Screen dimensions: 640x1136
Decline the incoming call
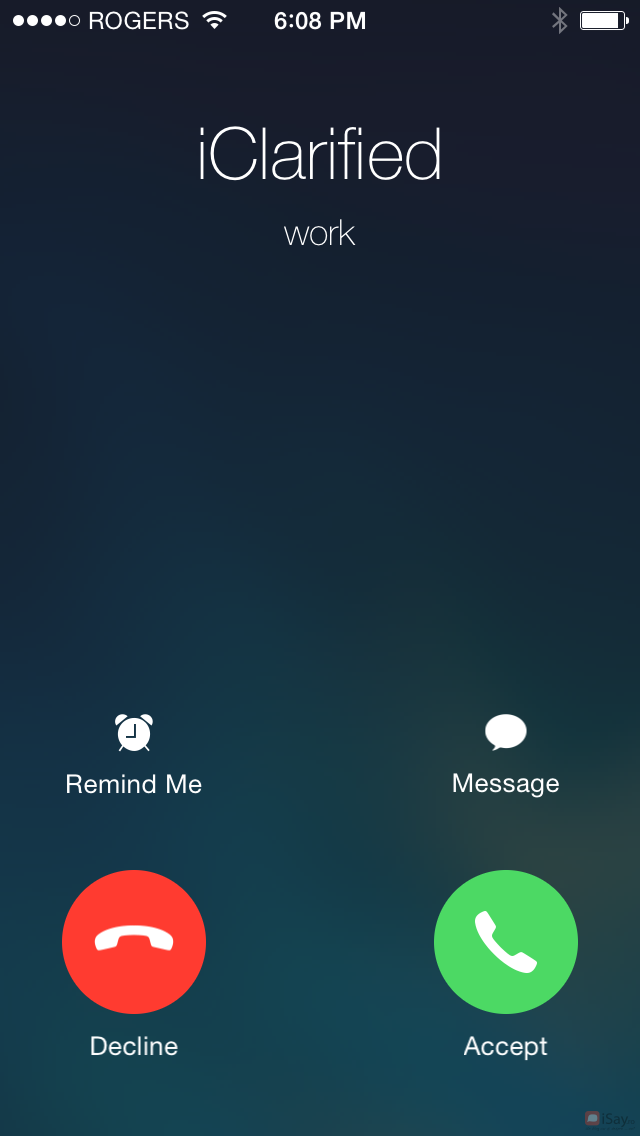pyautogui.click(x=134, y=941)
